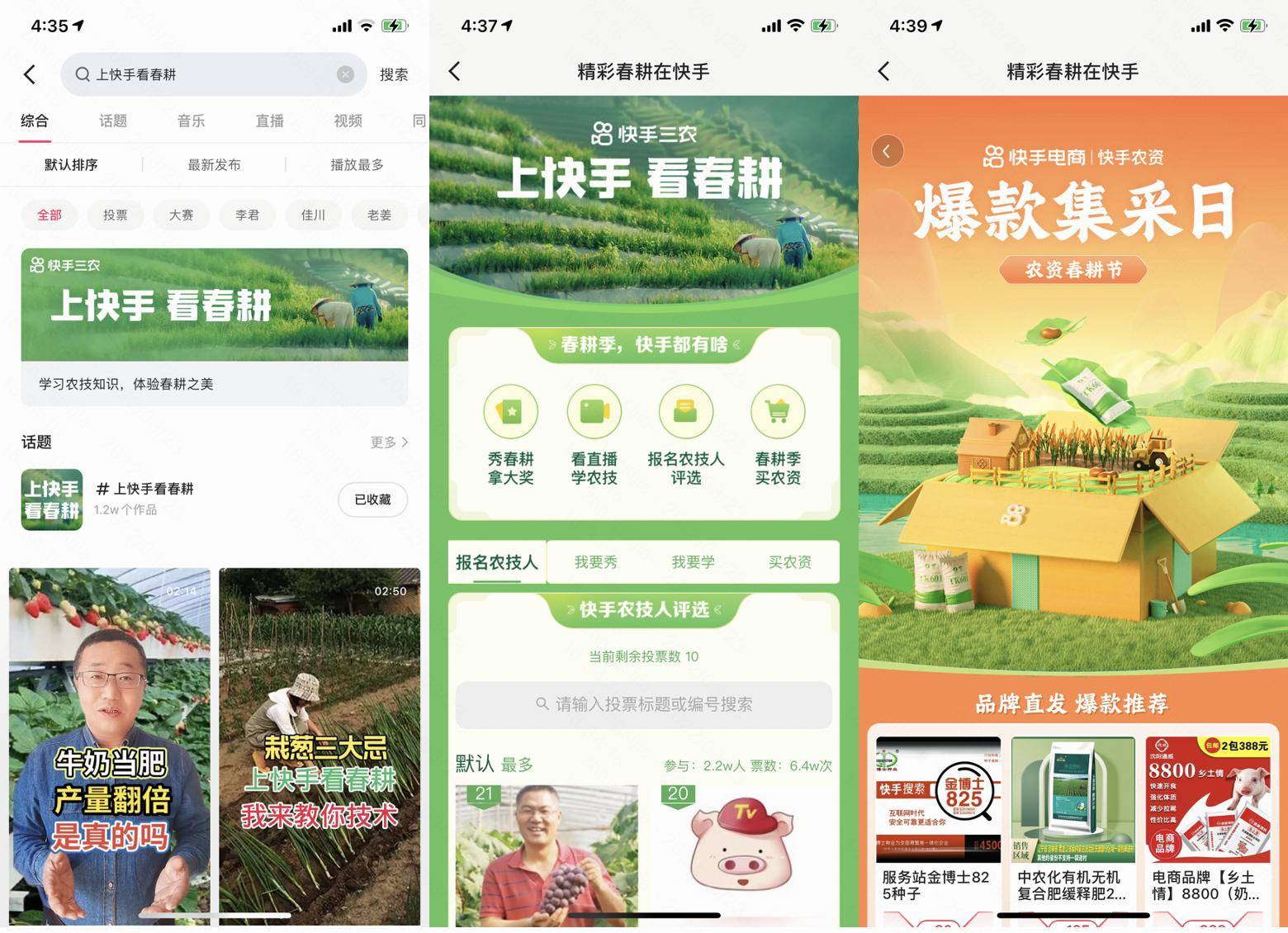Sort results by 最新发布

tap(214, 164)
